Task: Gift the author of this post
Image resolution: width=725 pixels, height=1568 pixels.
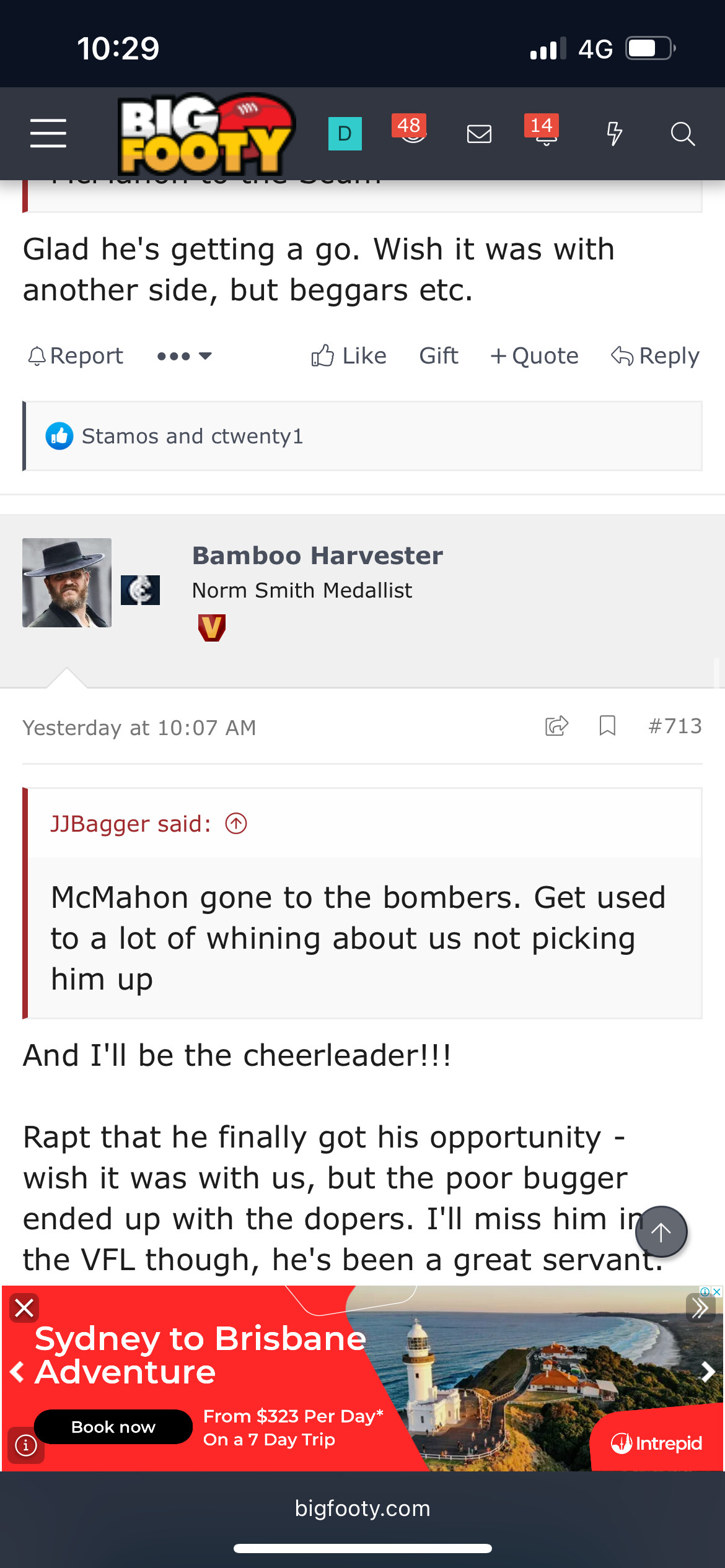Action: click(x=439, y=356)
